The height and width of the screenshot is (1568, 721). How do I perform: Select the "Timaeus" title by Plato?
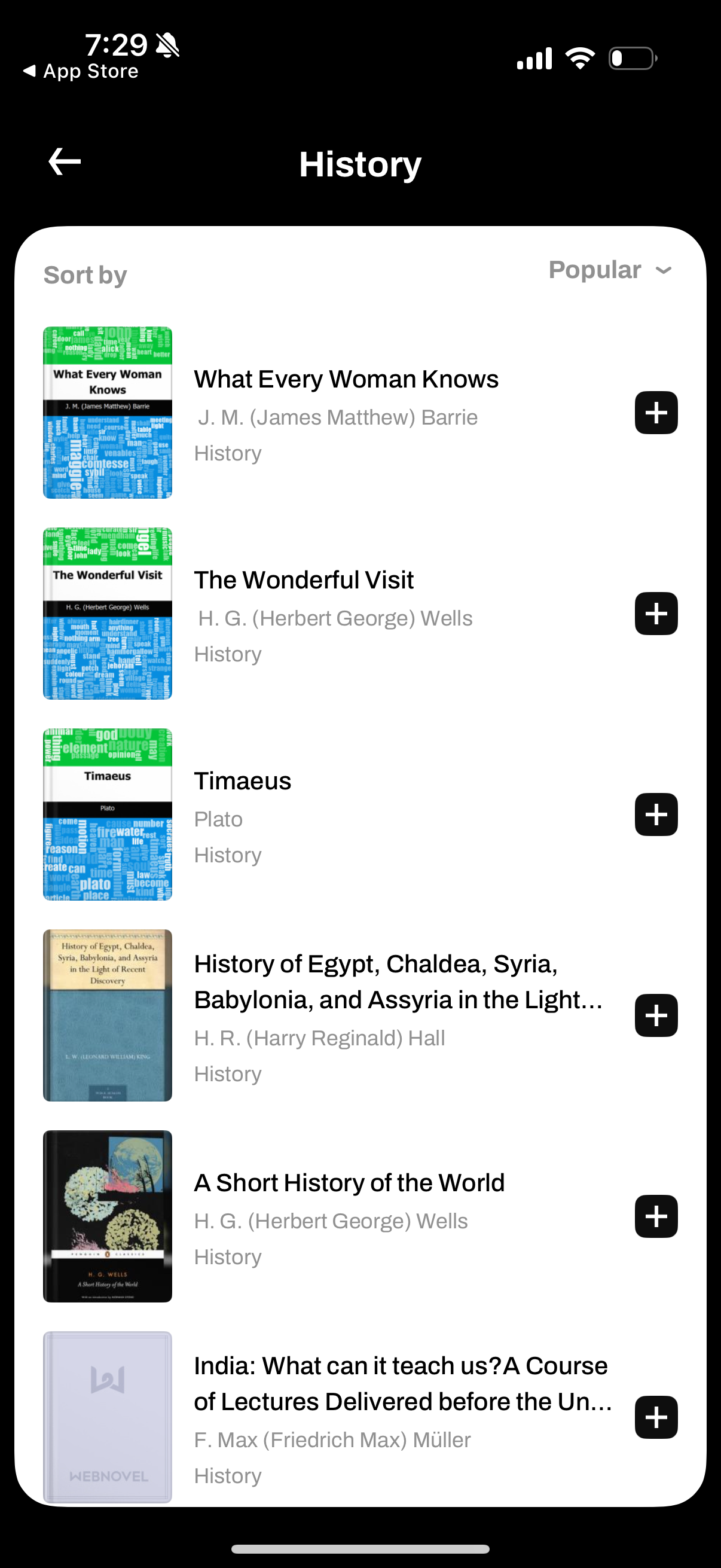(242, 781)
